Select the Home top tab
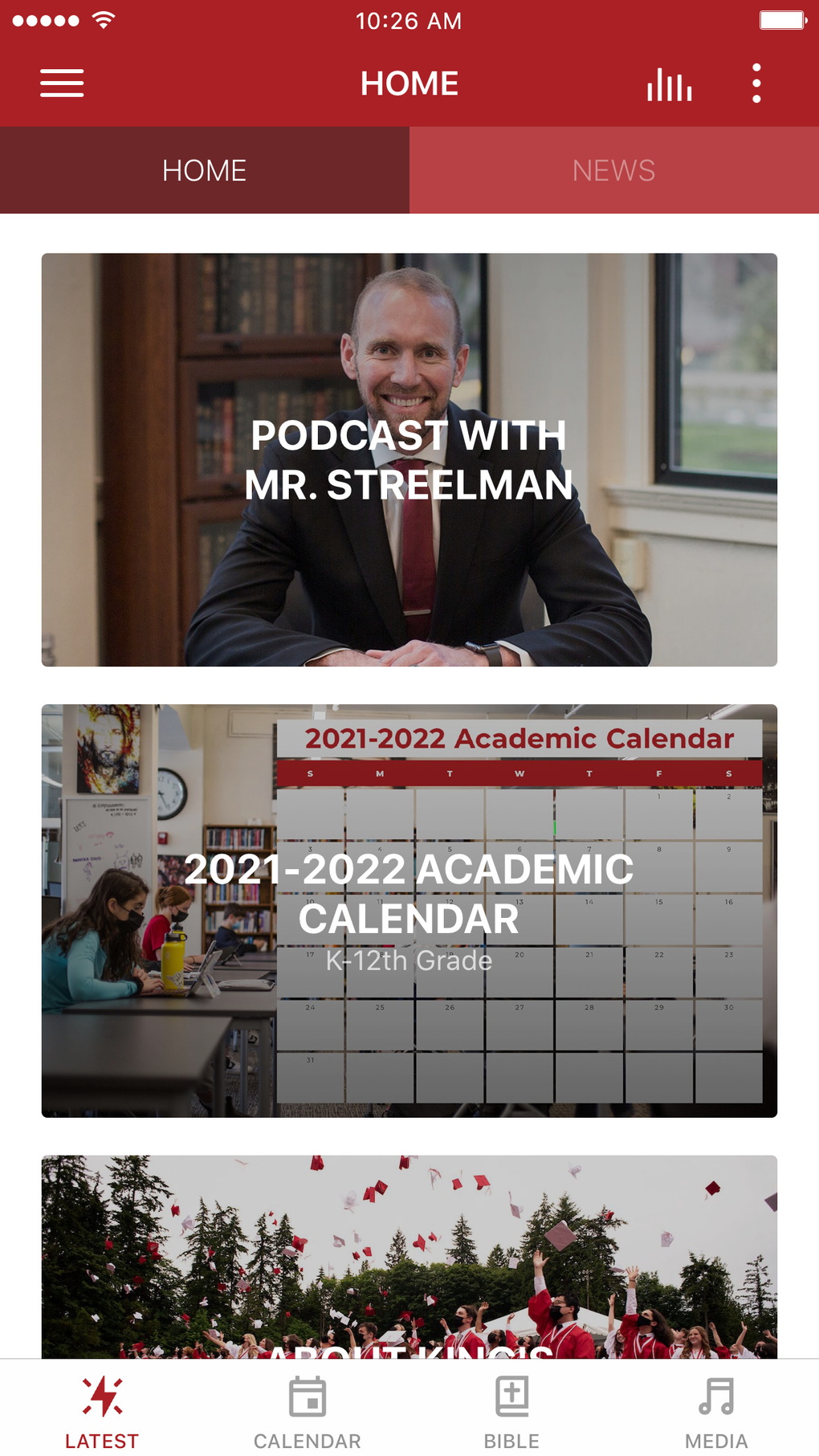Viewport: 819px width, 1456px height. click(205, 170)
